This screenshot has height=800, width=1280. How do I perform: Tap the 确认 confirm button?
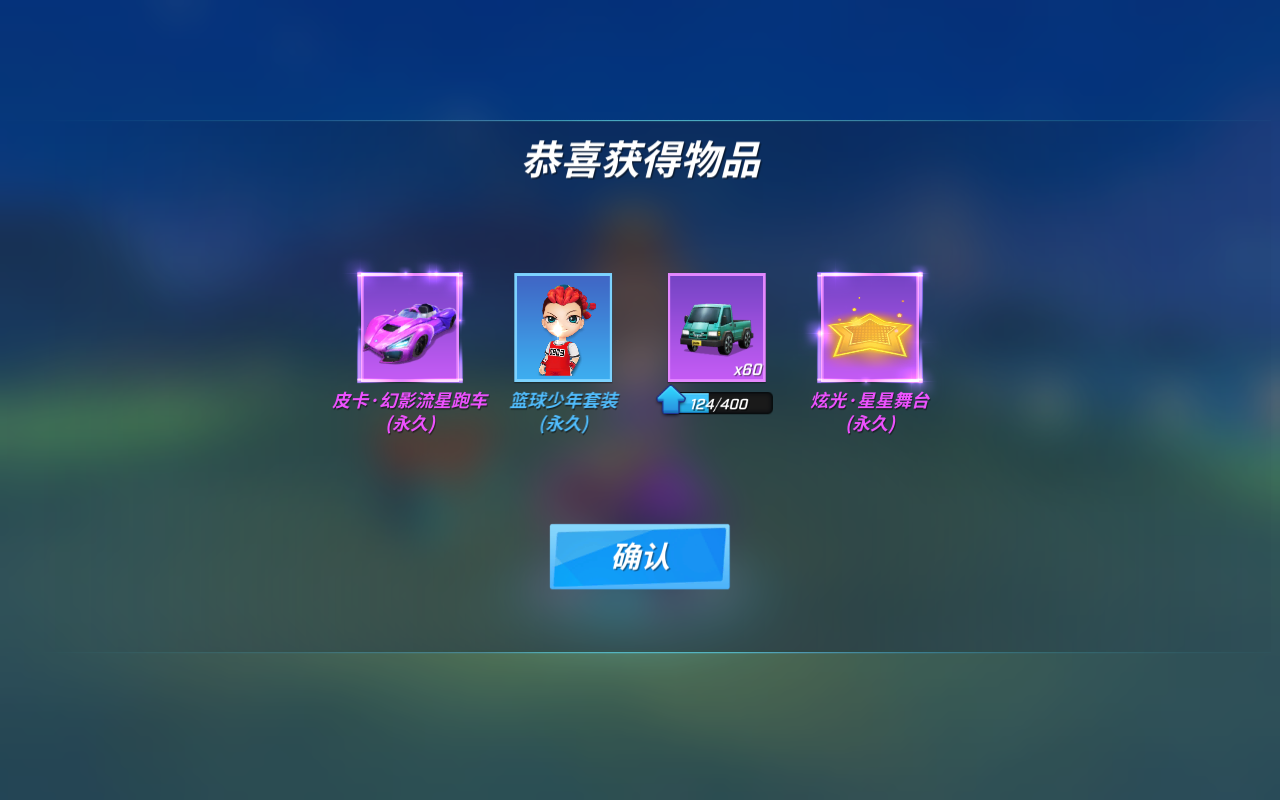pos(639,556)
